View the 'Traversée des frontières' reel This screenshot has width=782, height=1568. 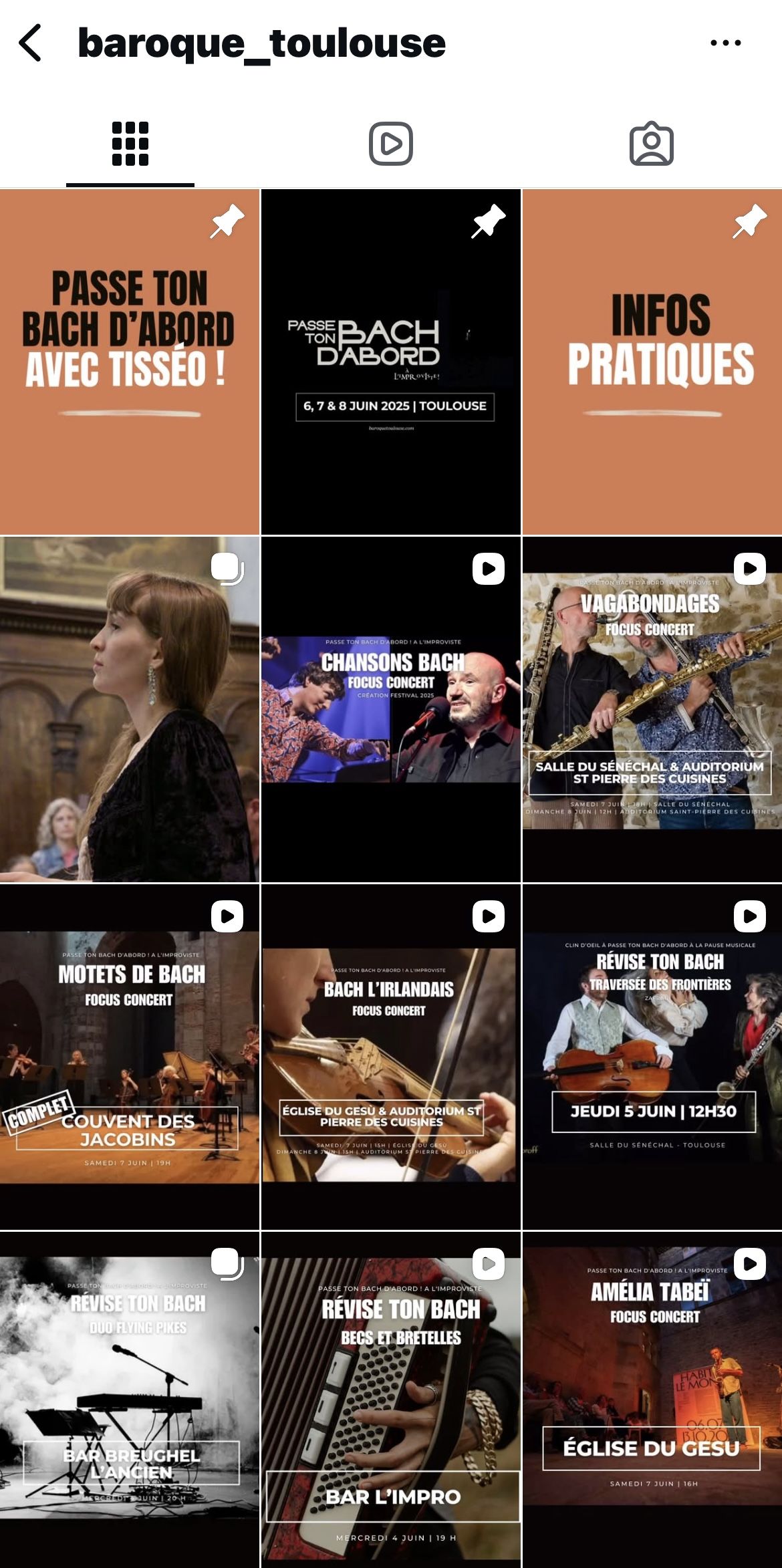coord(652,1057)
